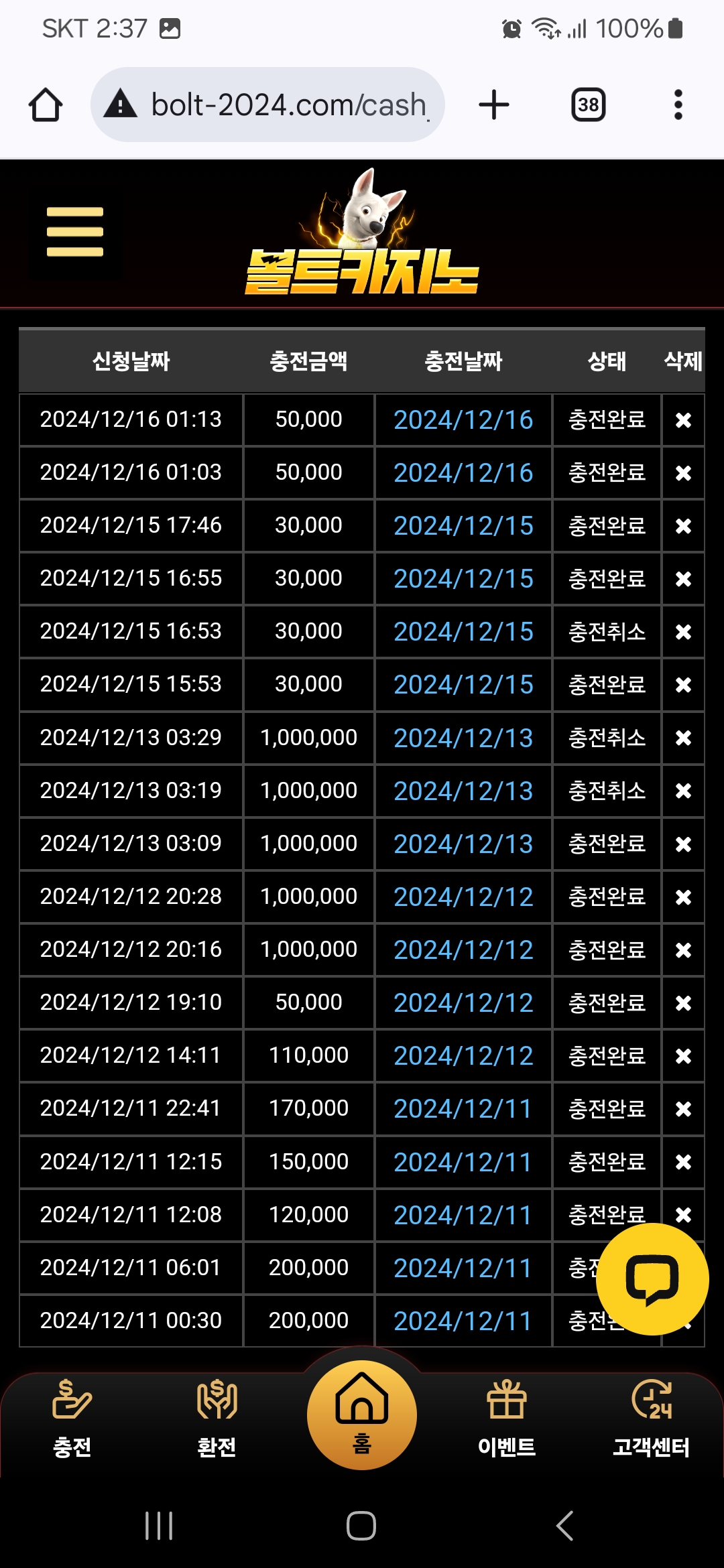Remove the 2024/12/15 16:53 cancelled entry

(683, 632)
